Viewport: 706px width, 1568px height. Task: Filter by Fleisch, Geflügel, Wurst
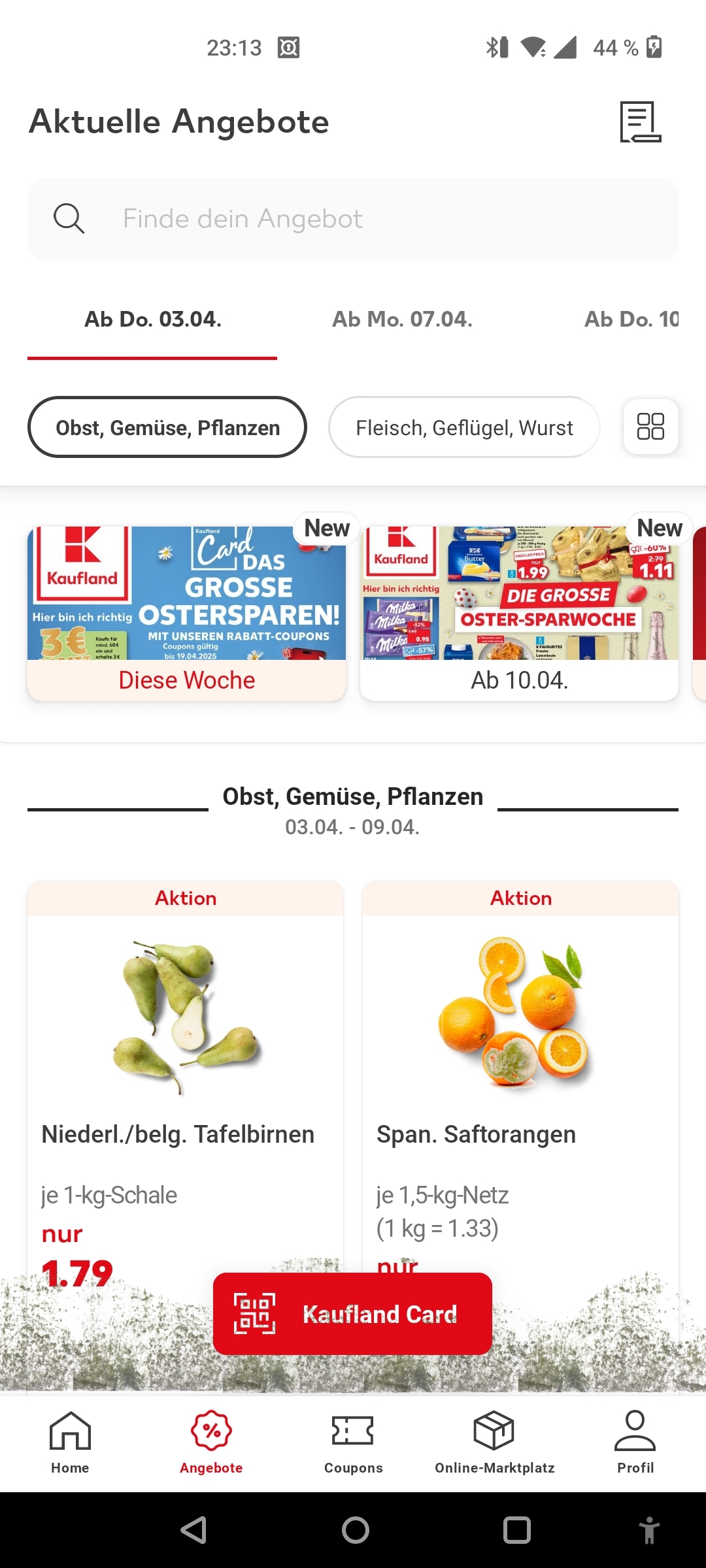point(464,428)
